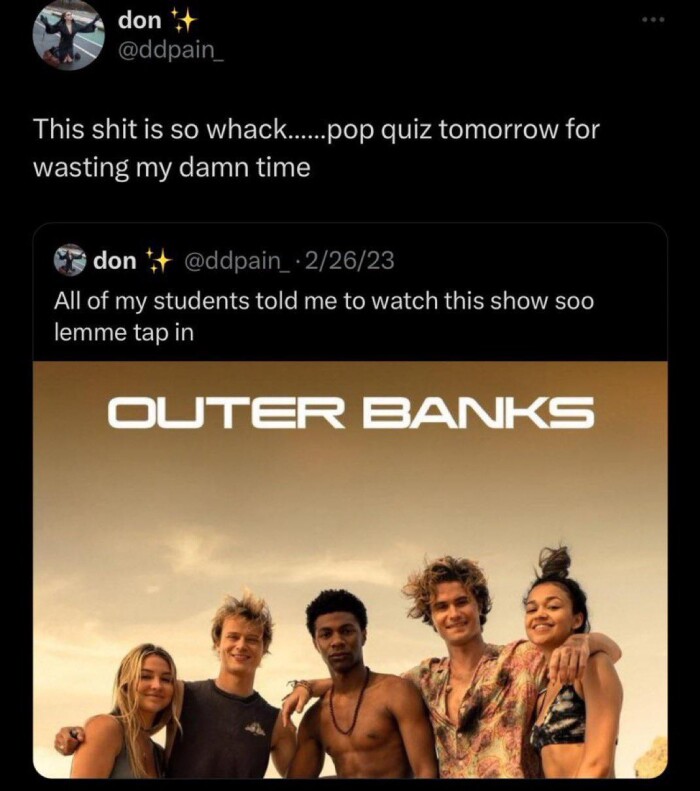Open don's profile picture at the top
Image resolution: width=700 pixels, height=791 pixels.
coord(68,35)
